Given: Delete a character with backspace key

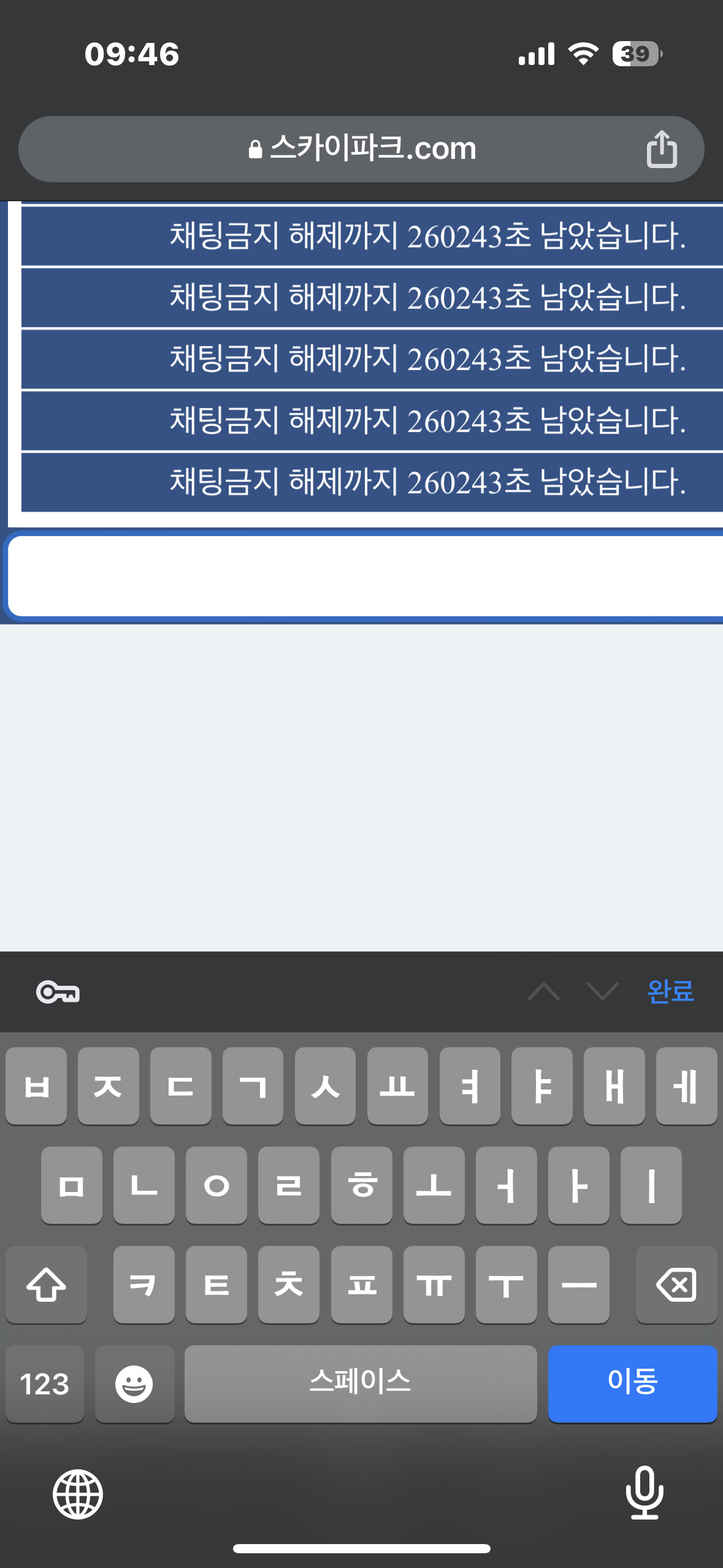Looking at the screenshot, I should pyautogui.click(x=676, y=1284).
